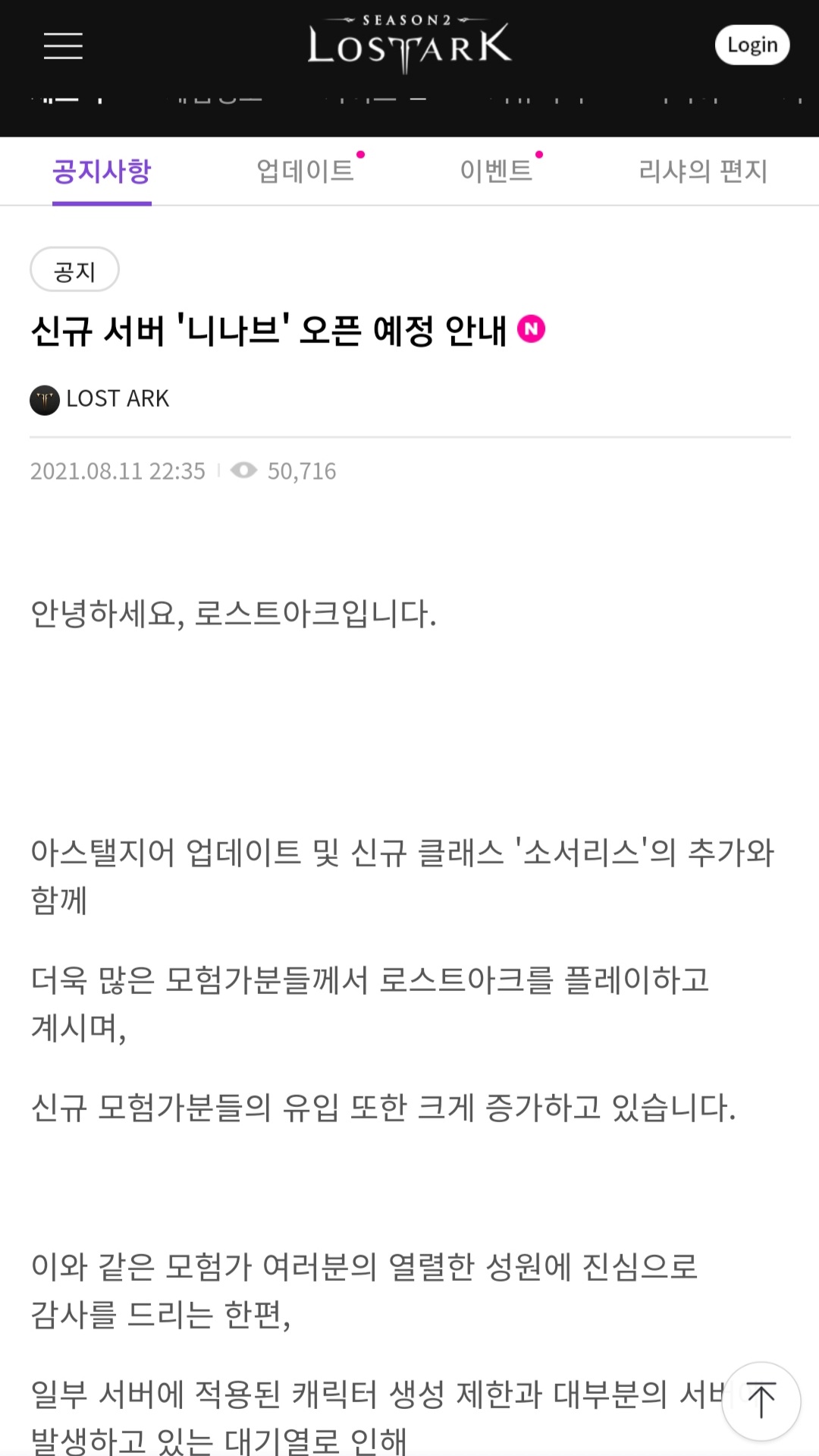Switch to the 이벤트 tab
This screenshot has width=819, height=1456.
click(497, 171)
